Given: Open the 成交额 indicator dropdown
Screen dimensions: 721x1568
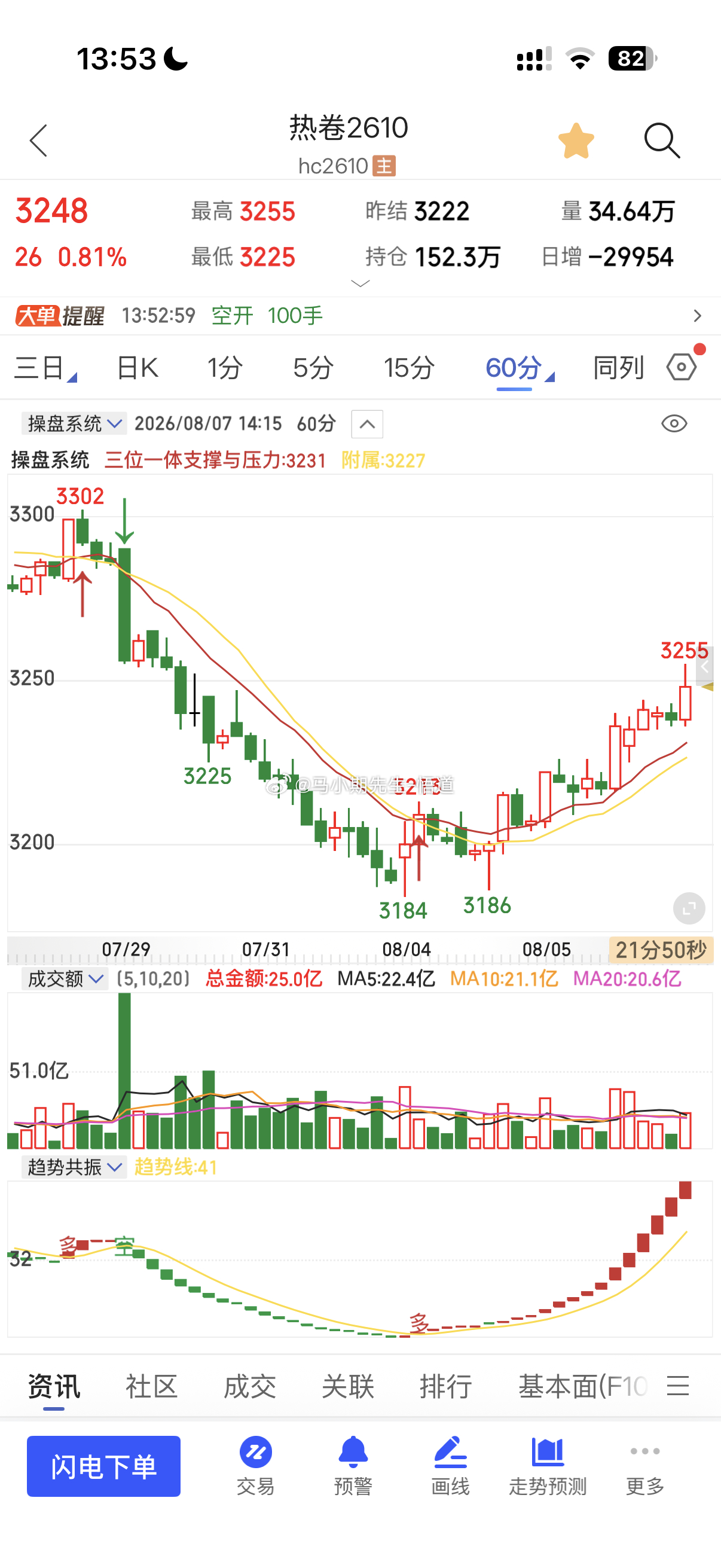Looking at the screenshot, I should (x=65, y=979).
